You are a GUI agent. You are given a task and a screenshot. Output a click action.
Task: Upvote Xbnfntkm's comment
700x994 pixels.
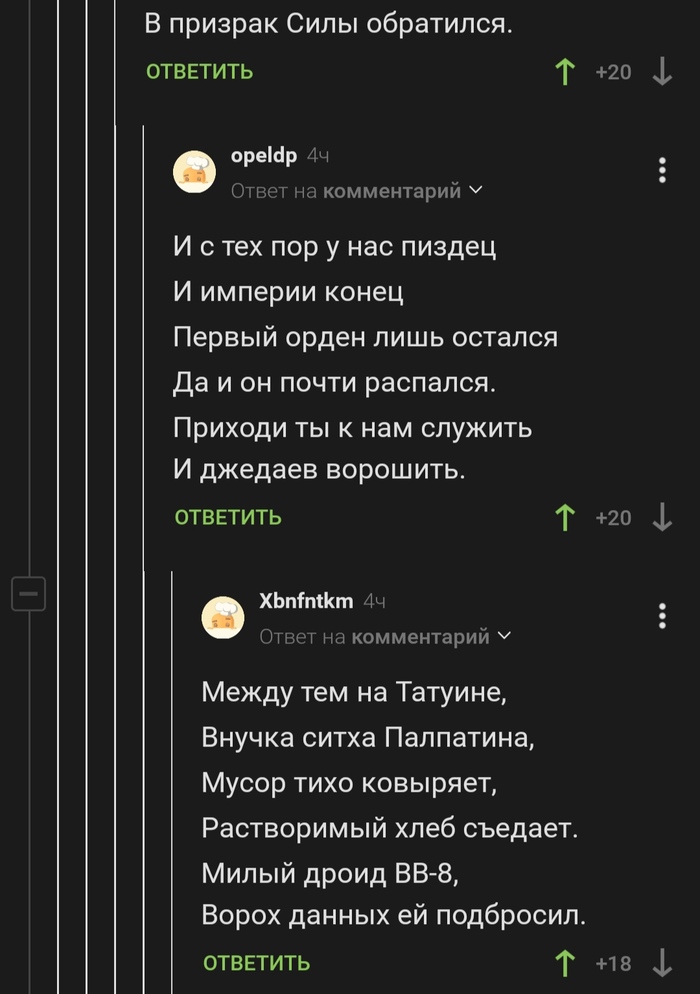(565, 963)
